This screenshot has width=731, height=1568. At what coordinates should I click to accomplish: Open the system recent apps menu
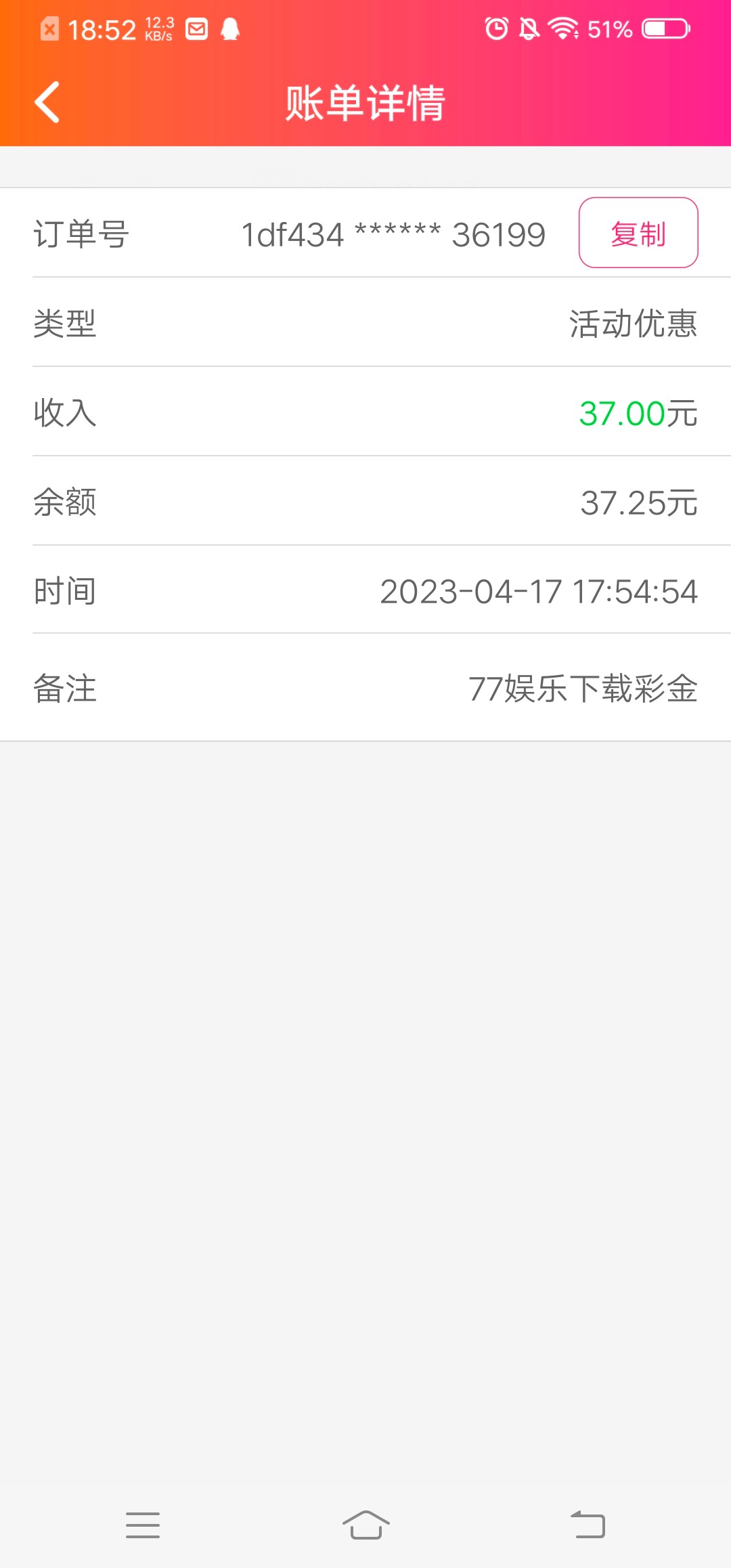[x=143, y=1525]
